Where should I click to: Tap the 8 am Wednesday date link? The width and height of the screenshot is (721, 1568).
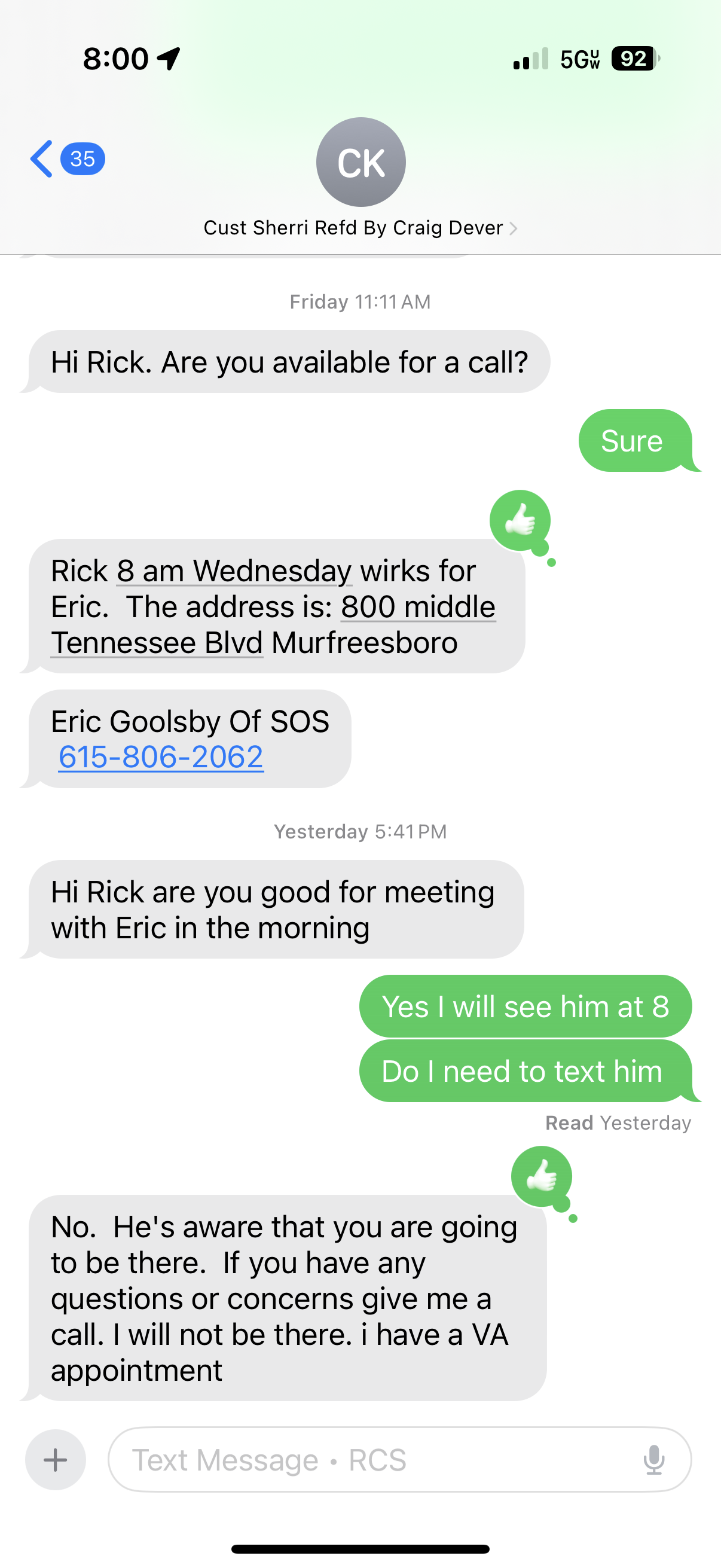[234, 572]
